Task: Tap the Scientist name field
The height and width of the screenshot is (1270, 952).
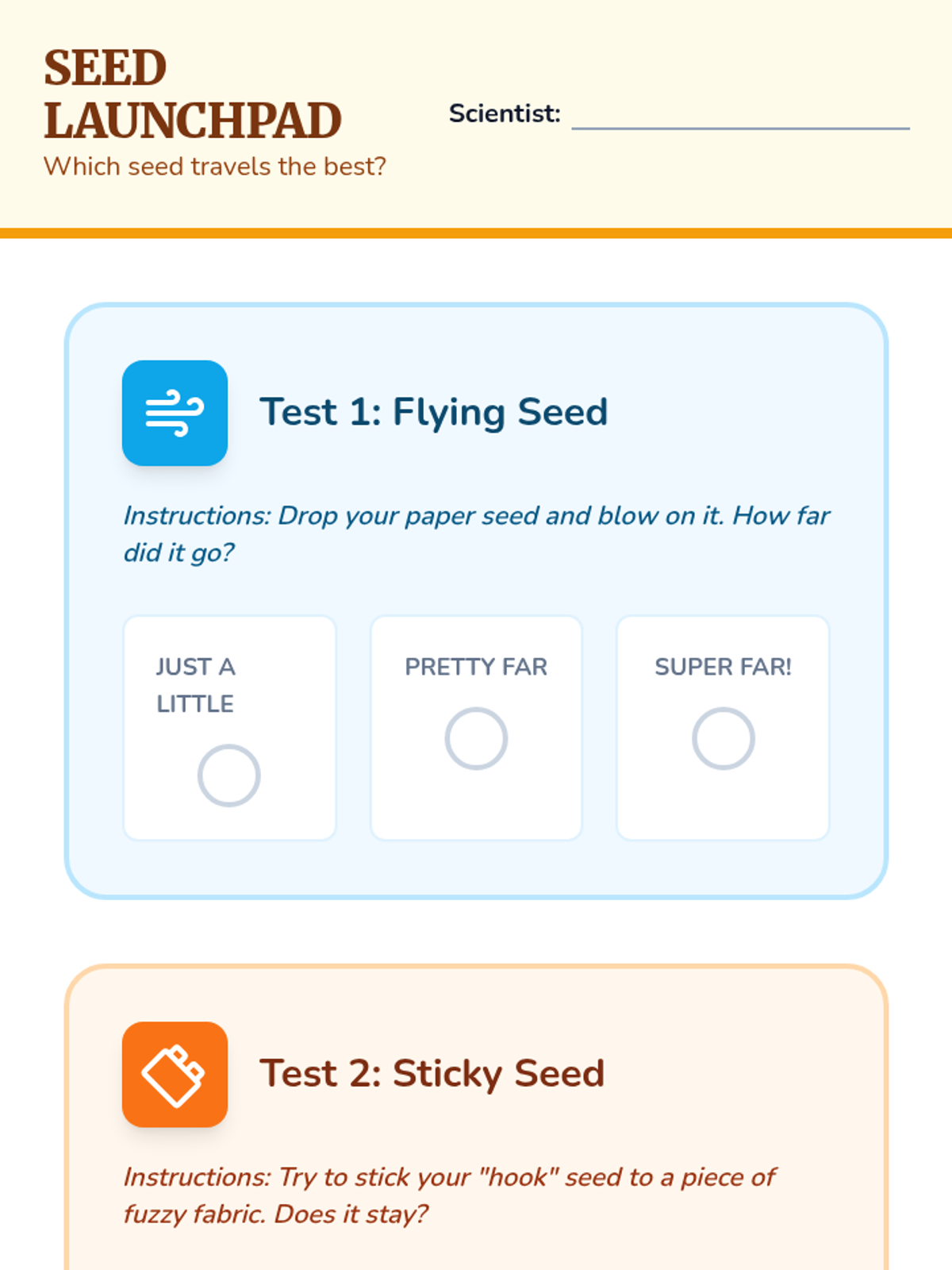Action: 740,113
